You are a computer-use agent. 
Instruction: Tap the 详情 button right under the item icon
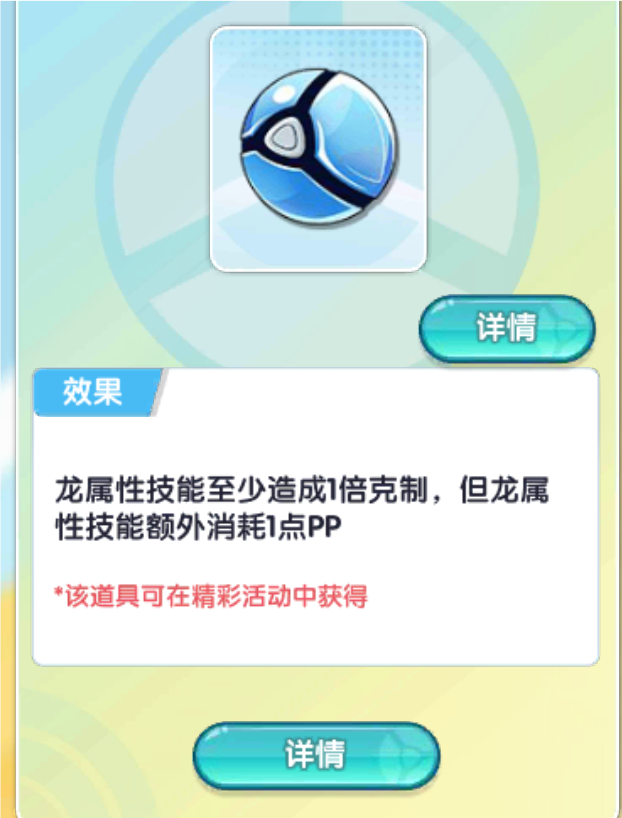[507, 328]
